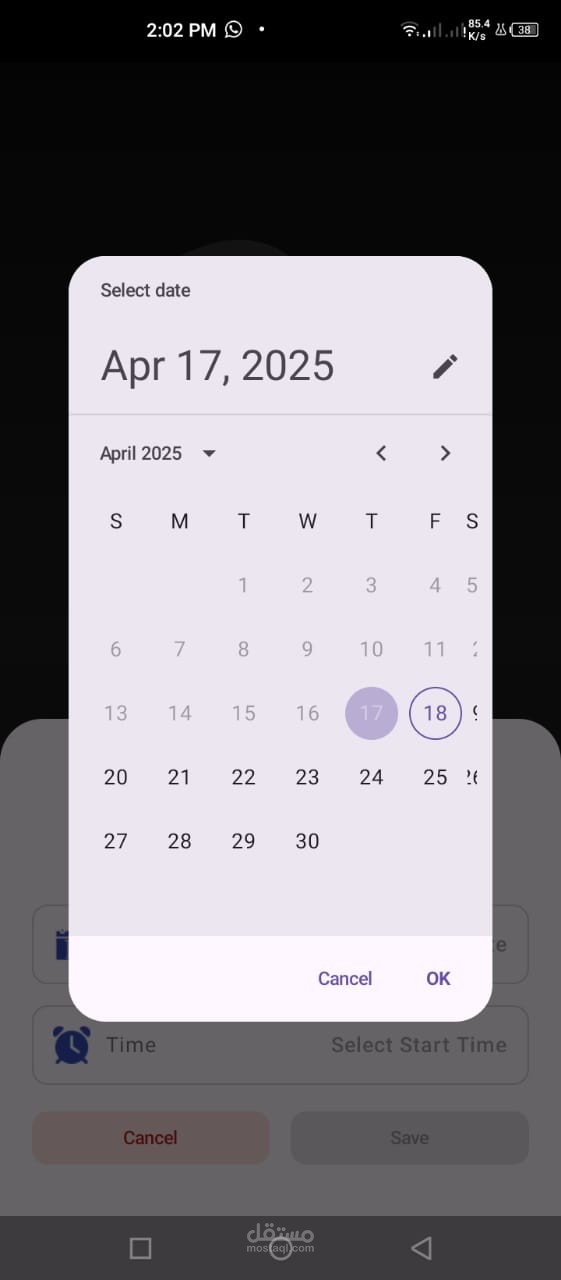Open recent apps from the navigation bar

click(x=141, y=1247)
